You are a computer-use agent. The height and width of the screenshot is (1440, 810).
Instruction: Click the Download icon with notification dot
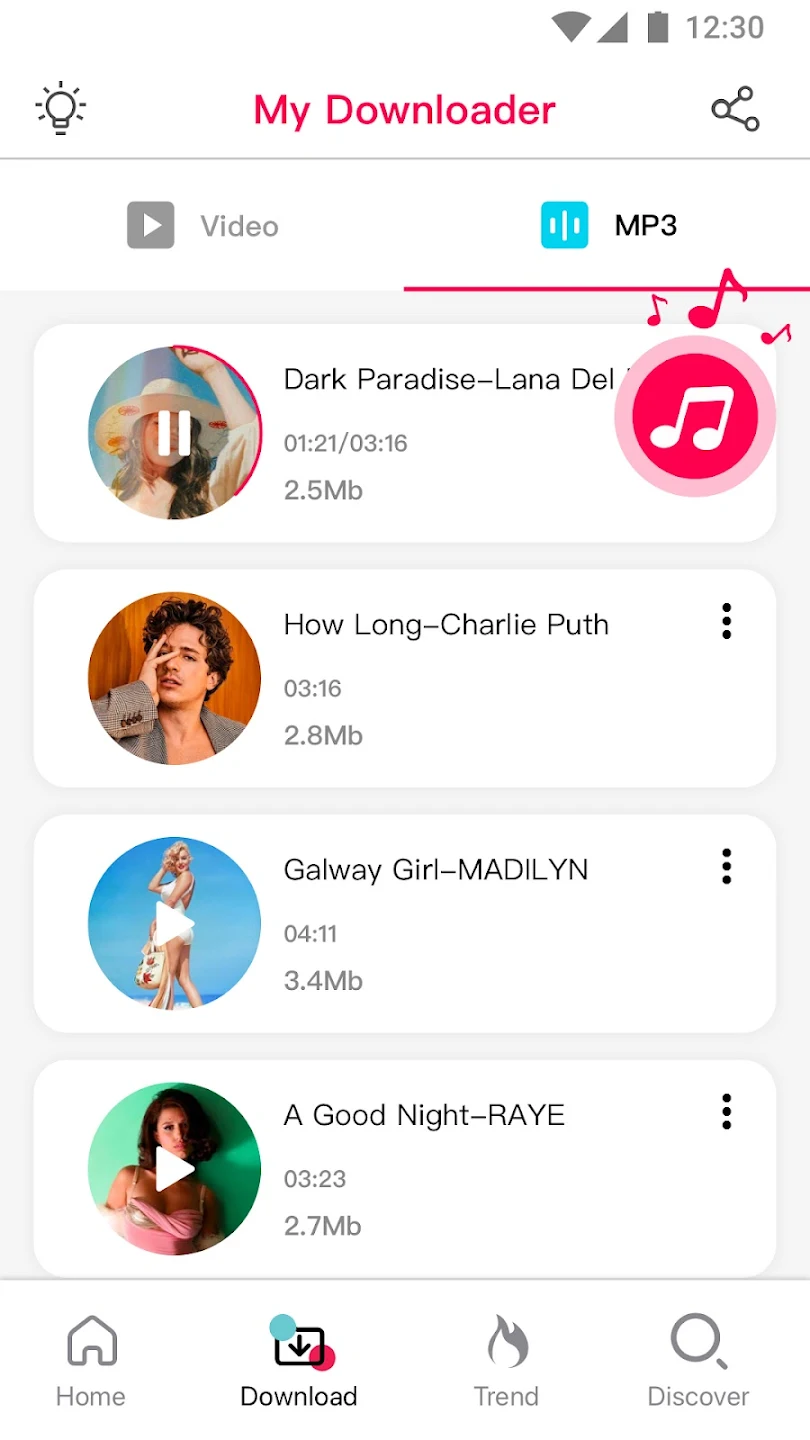298,1345
